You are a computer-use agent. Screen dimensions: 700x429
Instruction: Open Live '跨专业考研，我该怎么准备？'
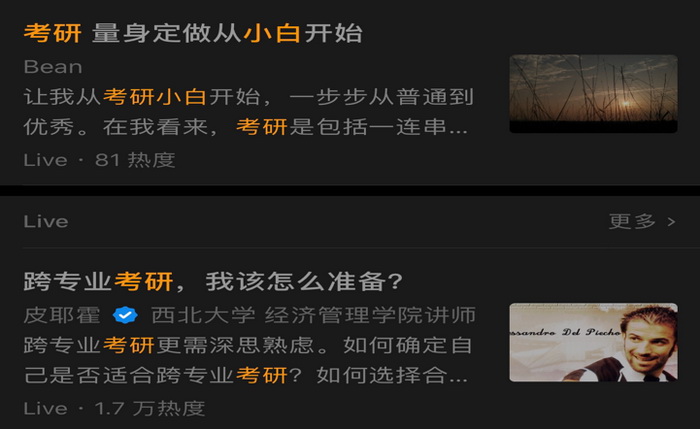pos(213,281)
